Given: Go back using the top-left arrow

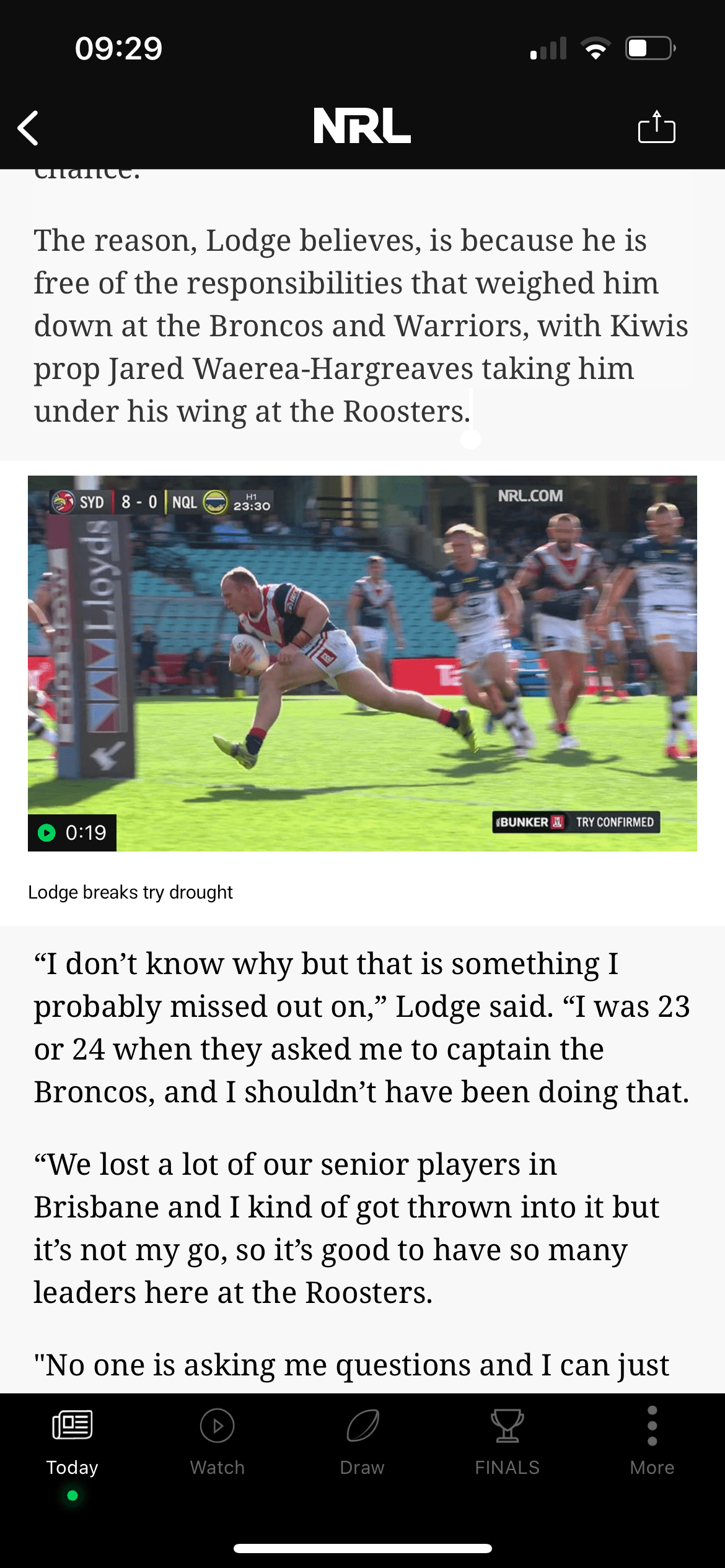Looking at the screenshot, I should [x=28, y=128].
